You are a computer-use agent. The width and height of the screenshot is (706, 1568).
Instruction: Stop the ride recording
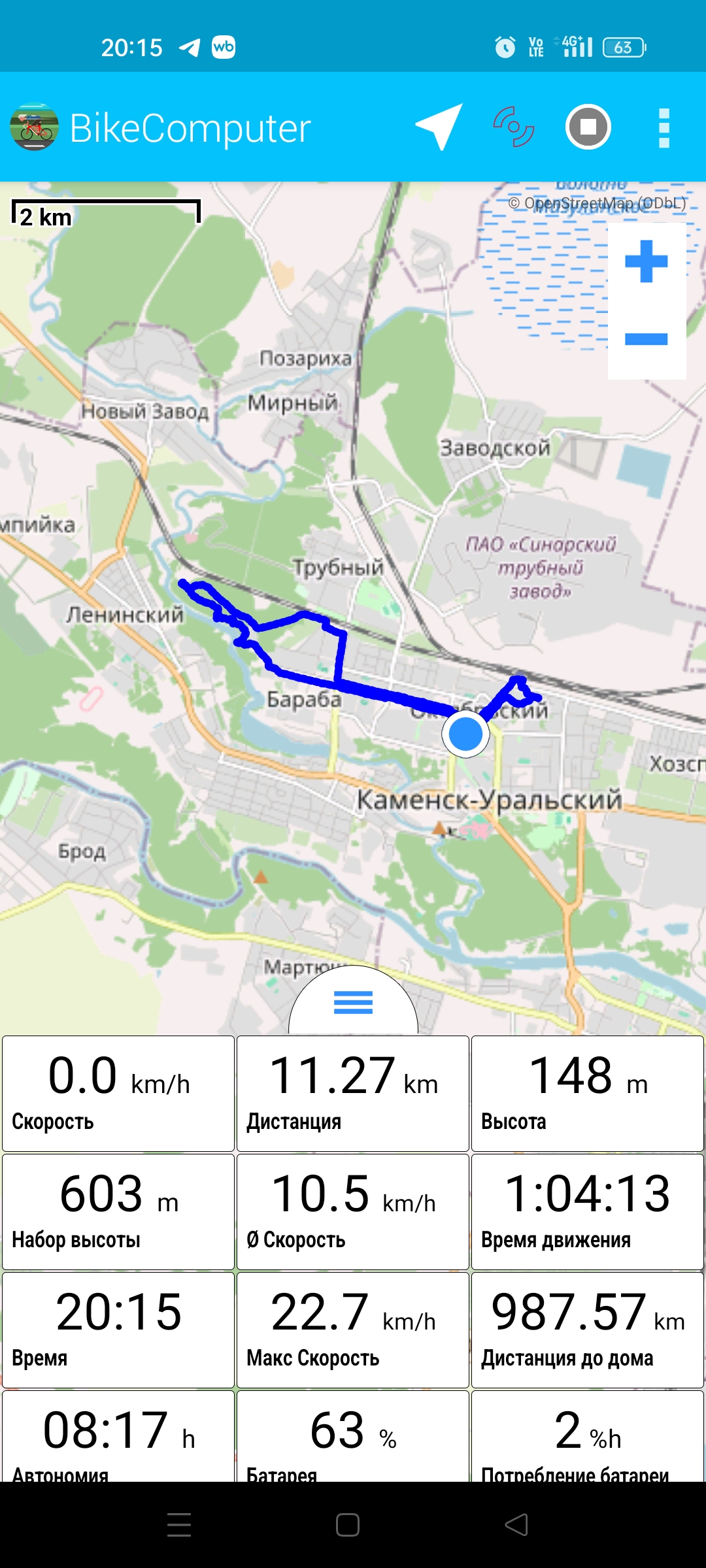(588, 127)
